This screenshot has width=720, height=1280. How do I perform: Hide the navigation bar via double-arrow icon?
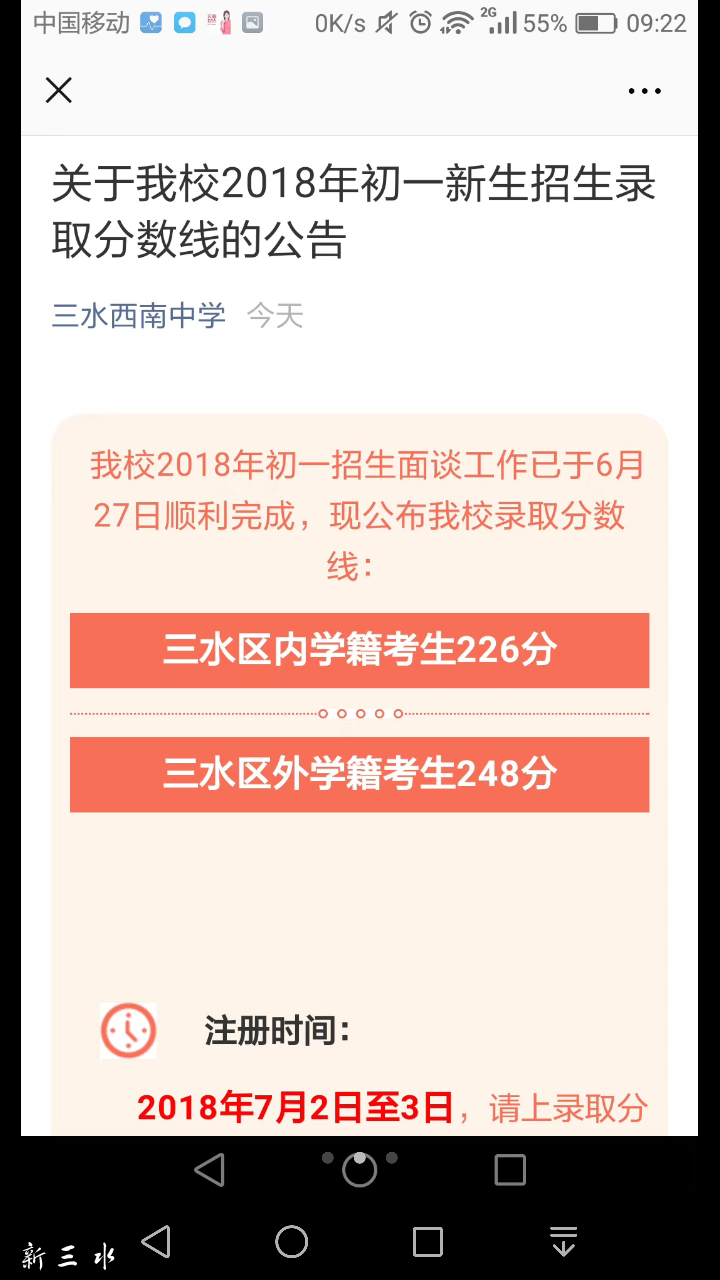563,1243
